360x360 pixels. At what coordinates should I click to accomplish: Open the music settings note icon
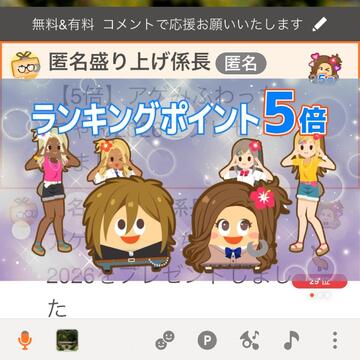251,340
